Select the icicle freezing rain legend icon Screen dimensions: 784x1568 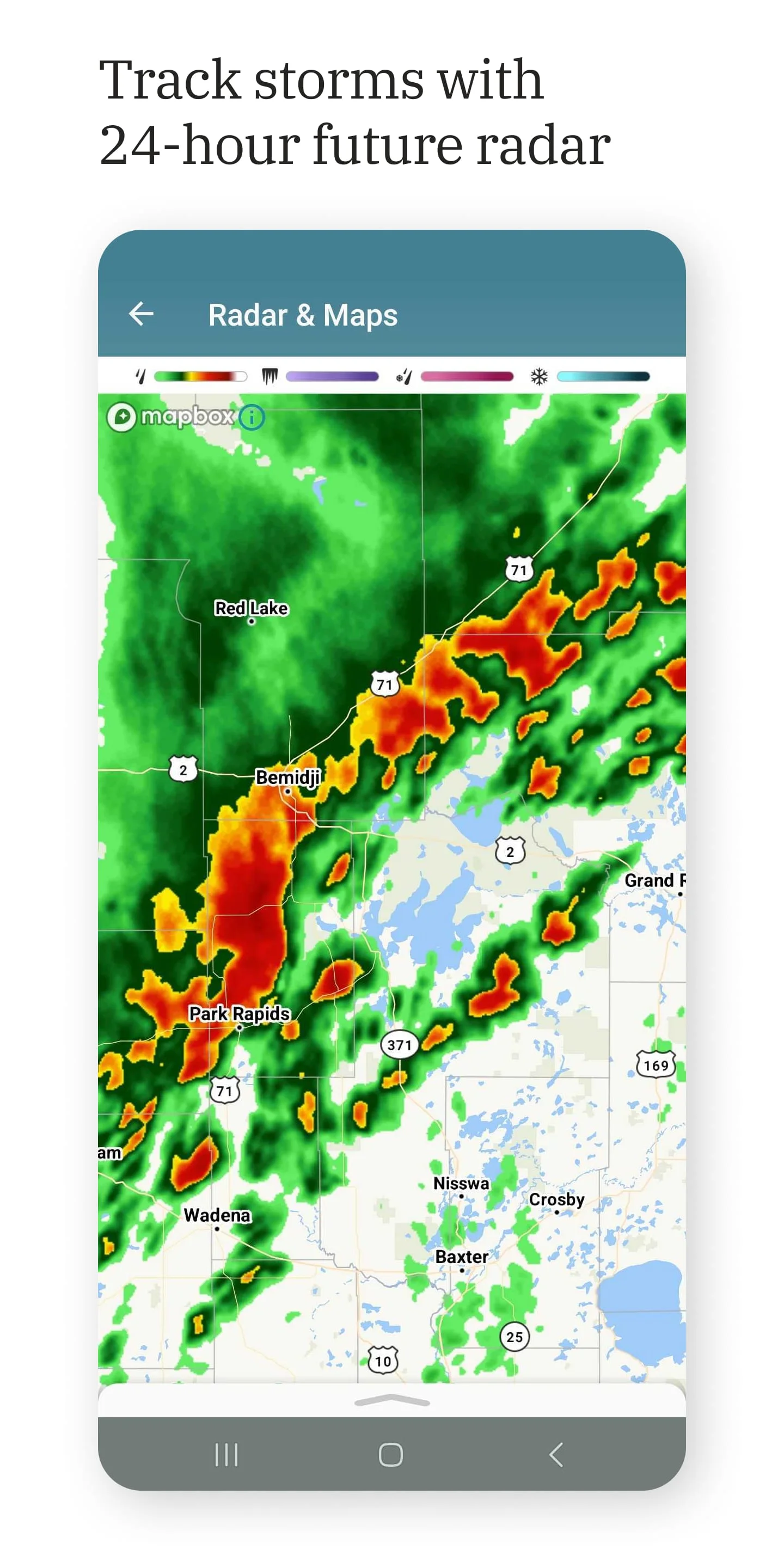click(x=269, y=376)
